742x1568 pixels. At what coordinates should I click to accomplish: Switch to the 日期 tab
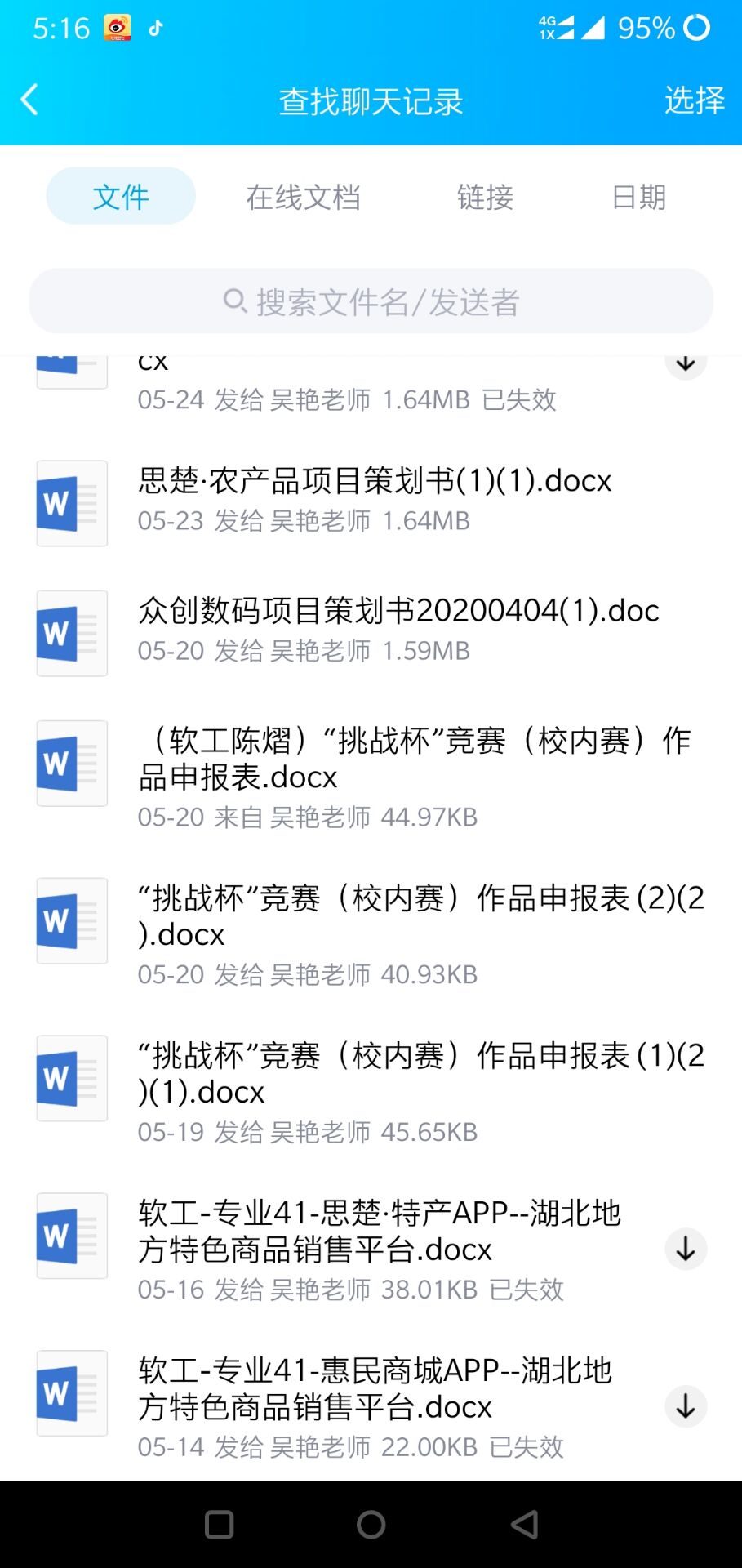(x=639, y=197)
